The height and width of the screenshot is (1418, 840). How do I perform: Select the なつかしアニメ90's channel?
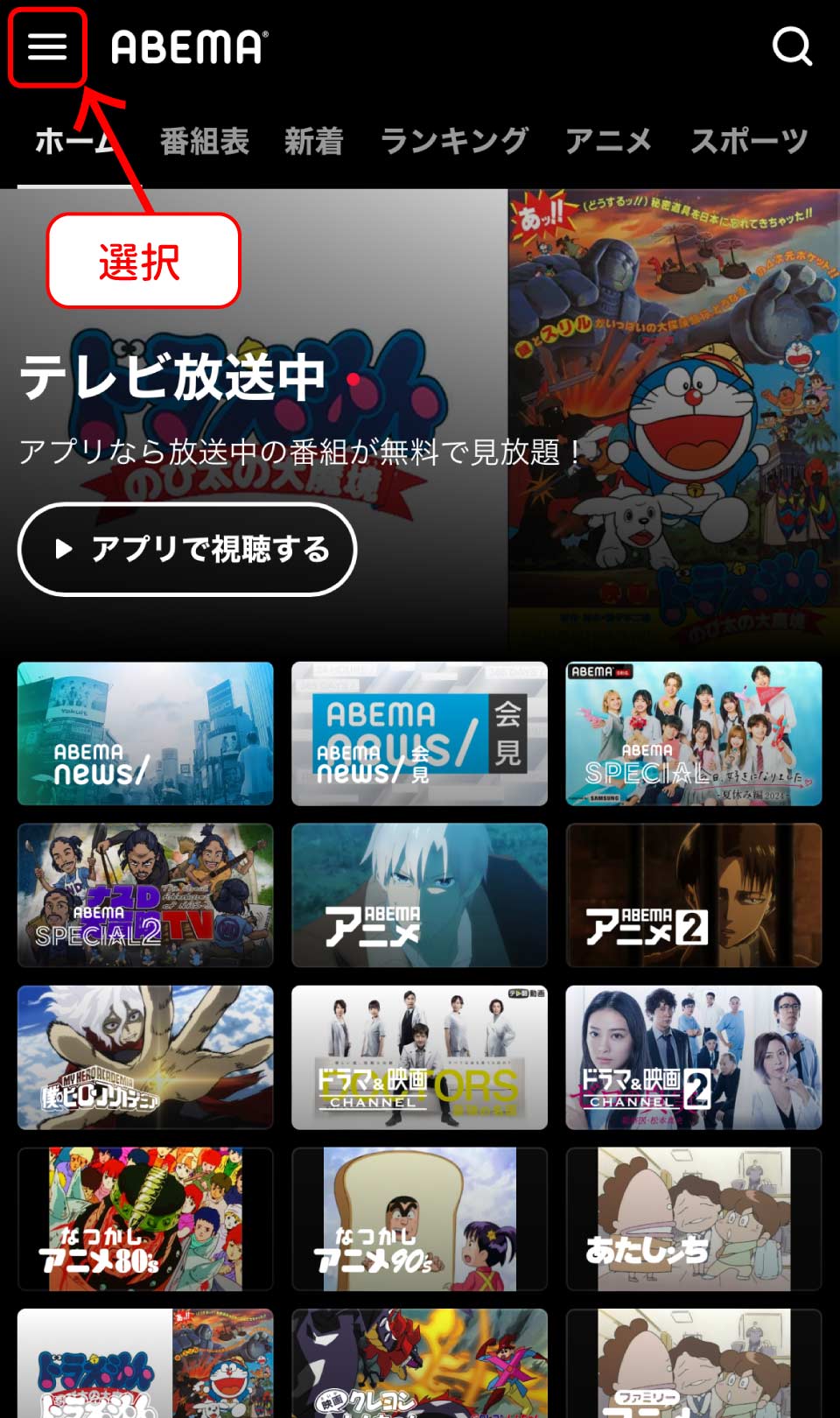coord(419,1218)
